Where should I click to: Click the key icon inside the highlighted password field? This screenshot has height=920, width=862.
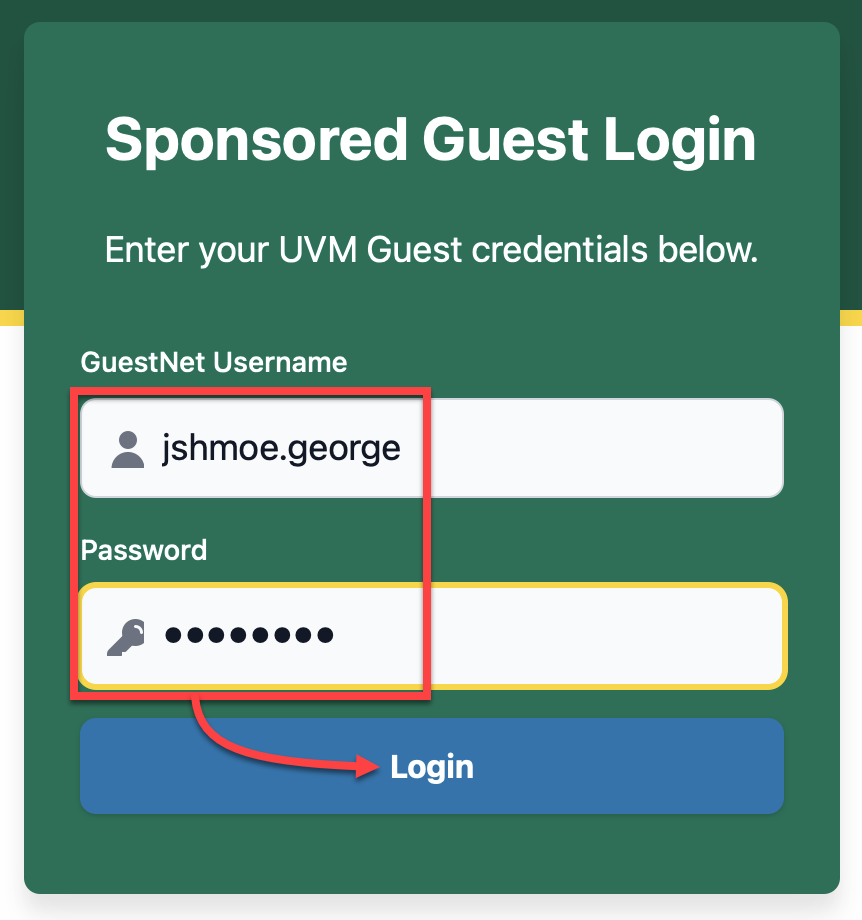(x=127, y=635)
